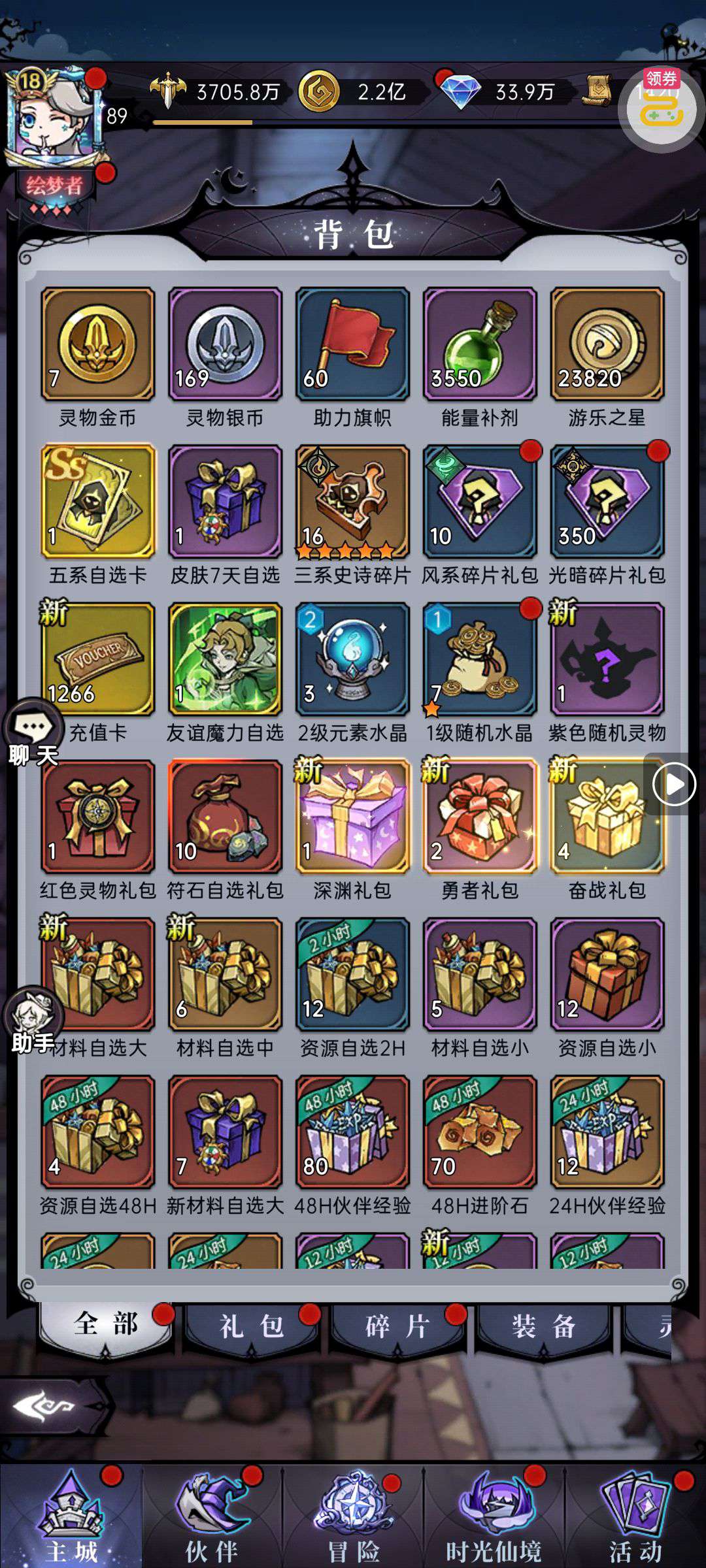Switch to the 碎片 tab

[x=397, y=1326]
